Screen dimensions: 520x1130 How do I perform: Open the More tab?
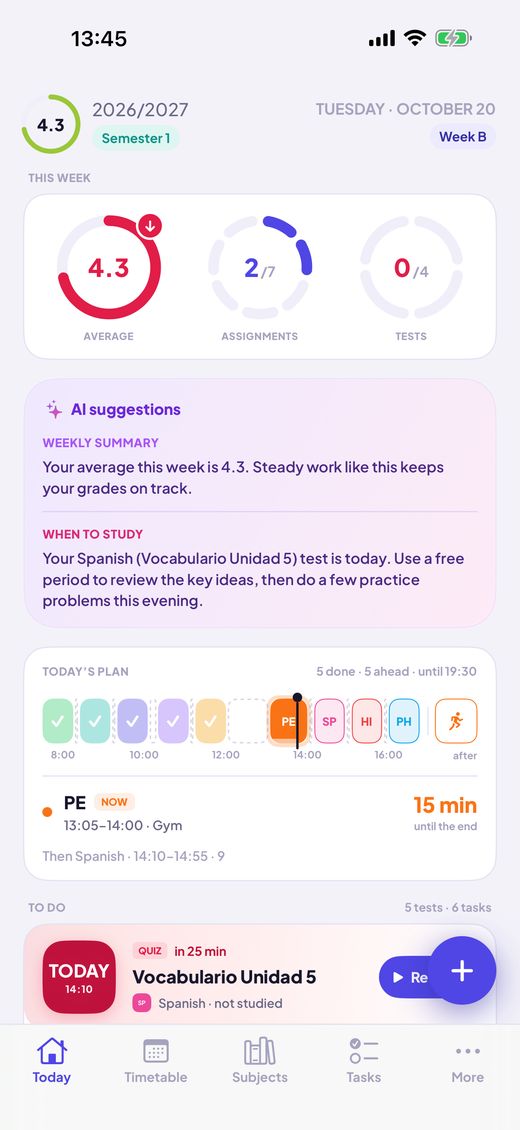[467, 1061]
